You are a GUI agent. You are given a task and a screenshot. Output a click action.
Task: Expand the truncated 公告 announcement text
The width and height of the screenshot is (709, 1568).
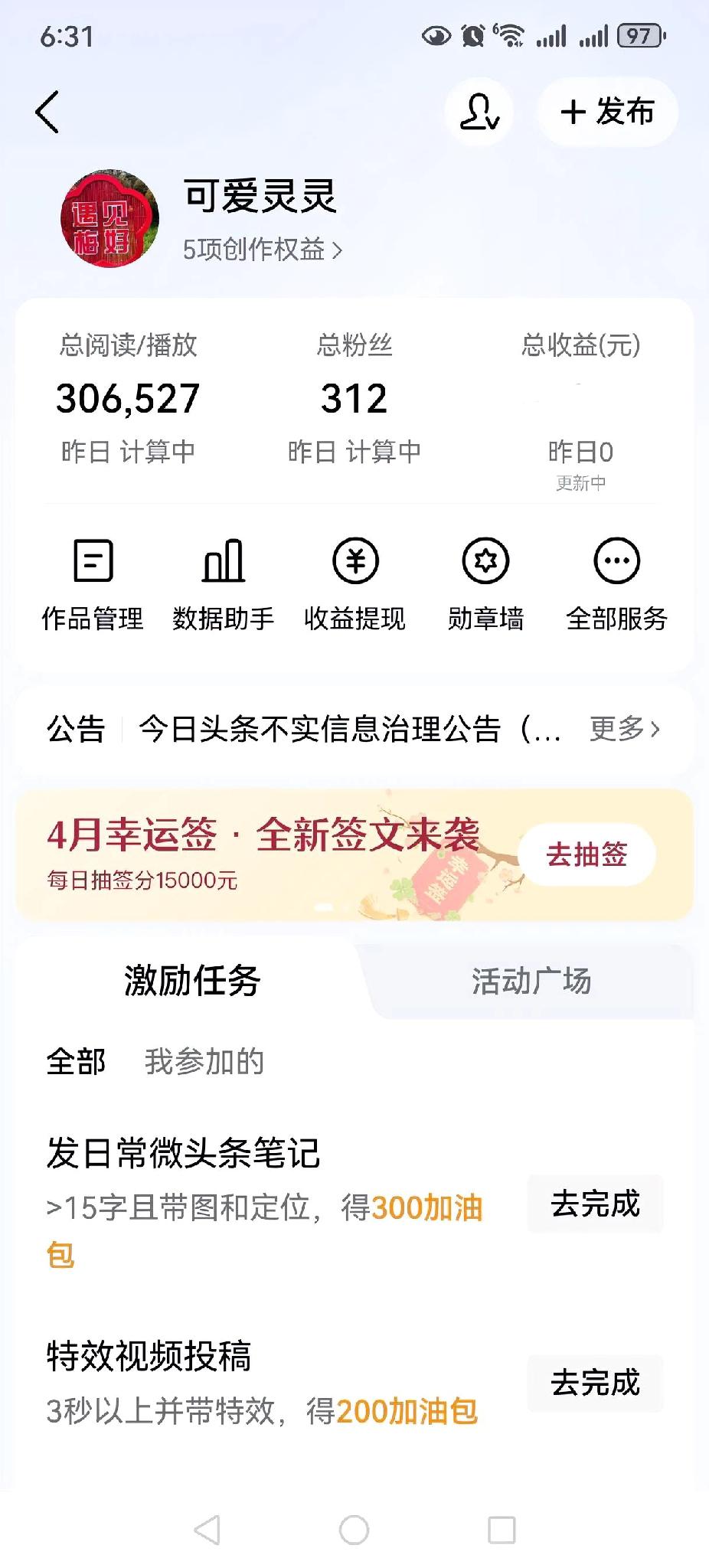tap(345, 731)
